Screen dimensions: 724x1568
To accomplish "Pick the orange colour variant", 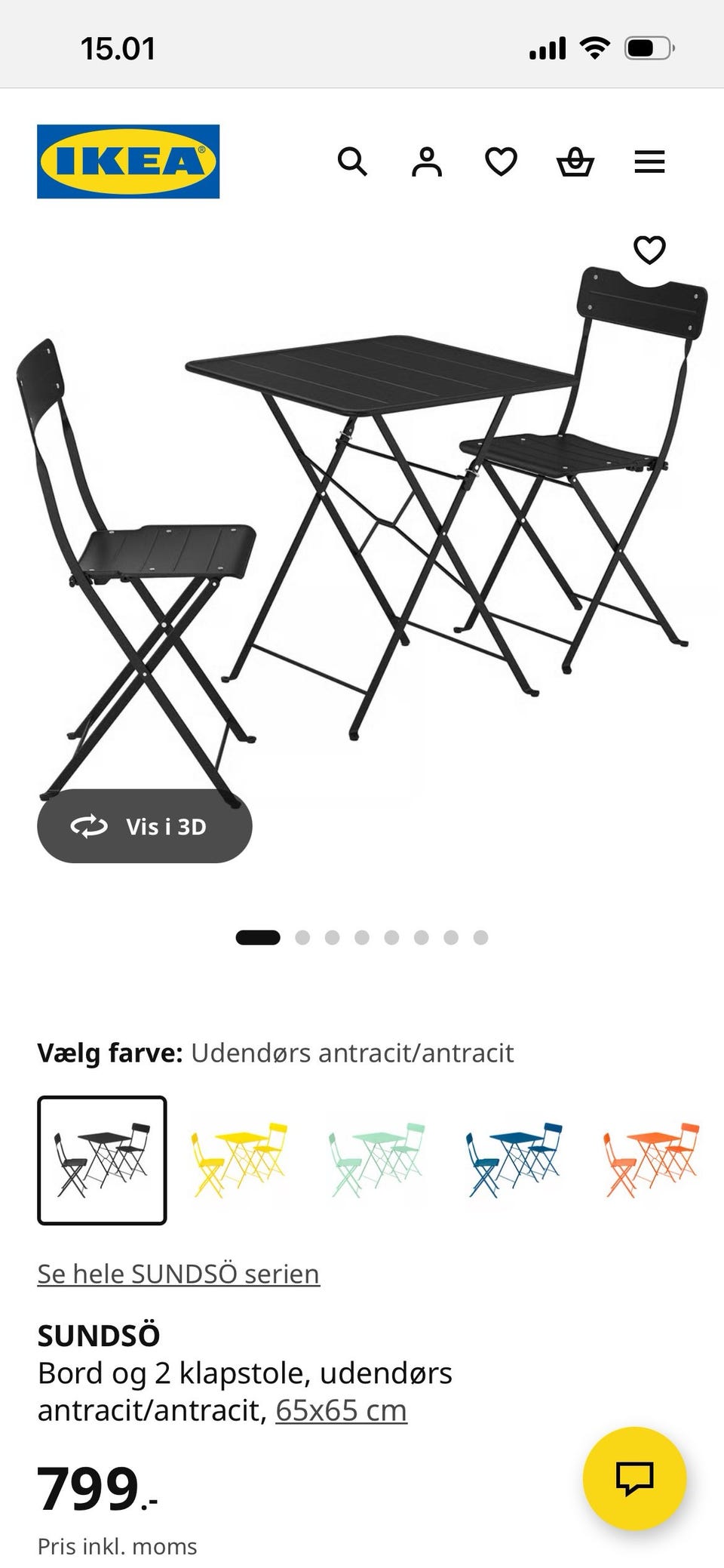I will tap(652, 1160).
